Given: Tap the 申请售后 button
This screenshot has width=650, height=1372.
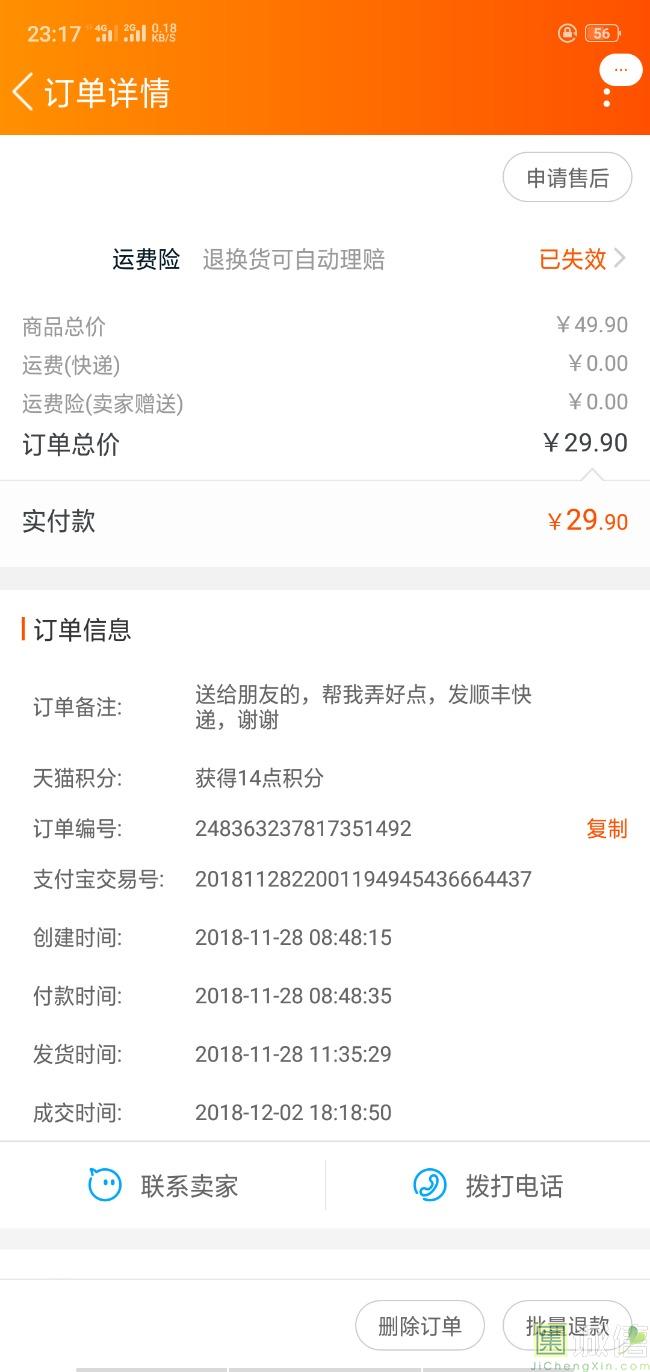Looking at the screenshot, I should (567, 179).
